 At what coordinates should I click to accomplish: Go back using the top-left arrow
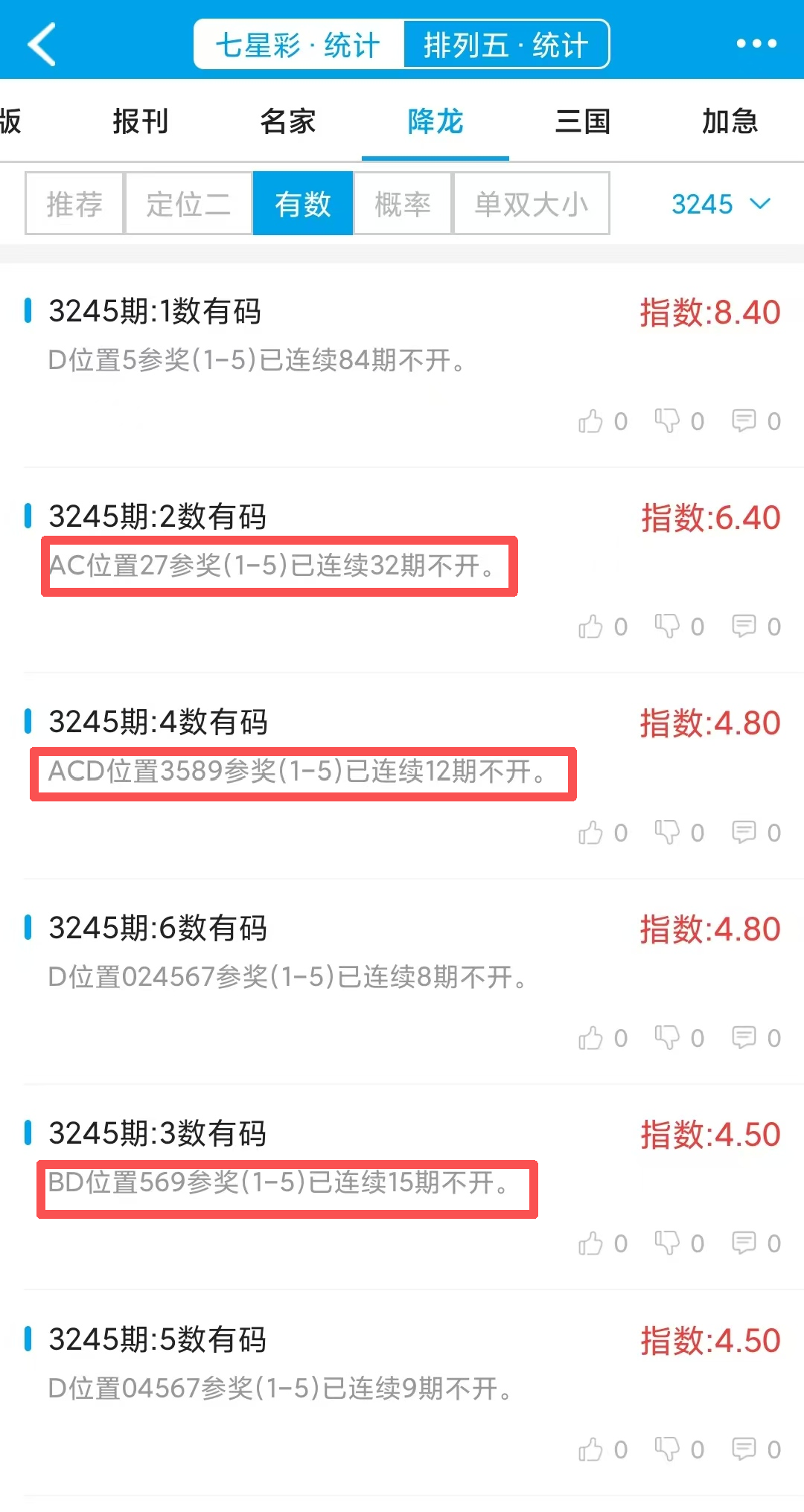[42, 44]
